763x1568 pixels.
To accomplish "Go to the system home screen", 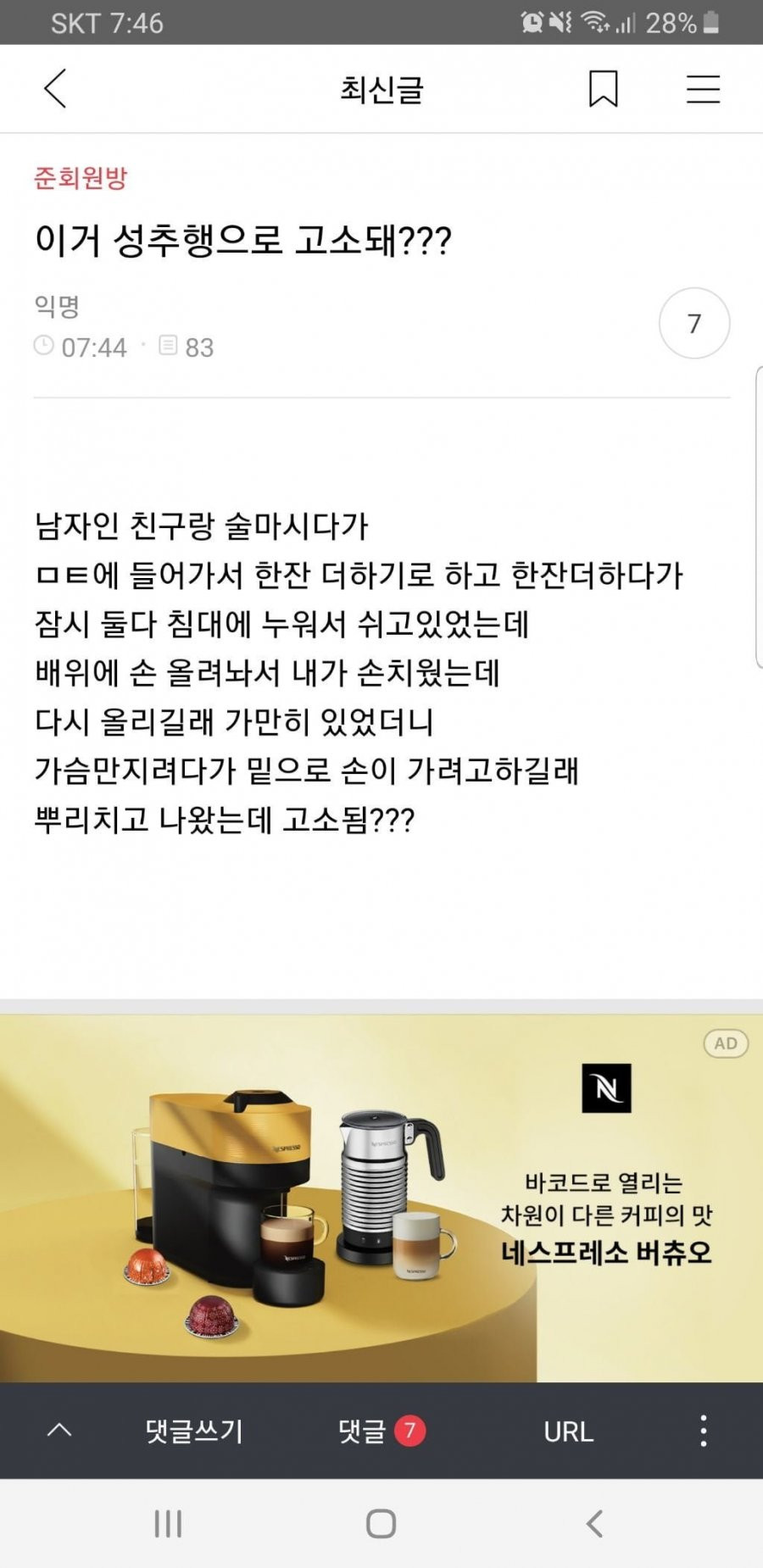I will pos(381,1523).
